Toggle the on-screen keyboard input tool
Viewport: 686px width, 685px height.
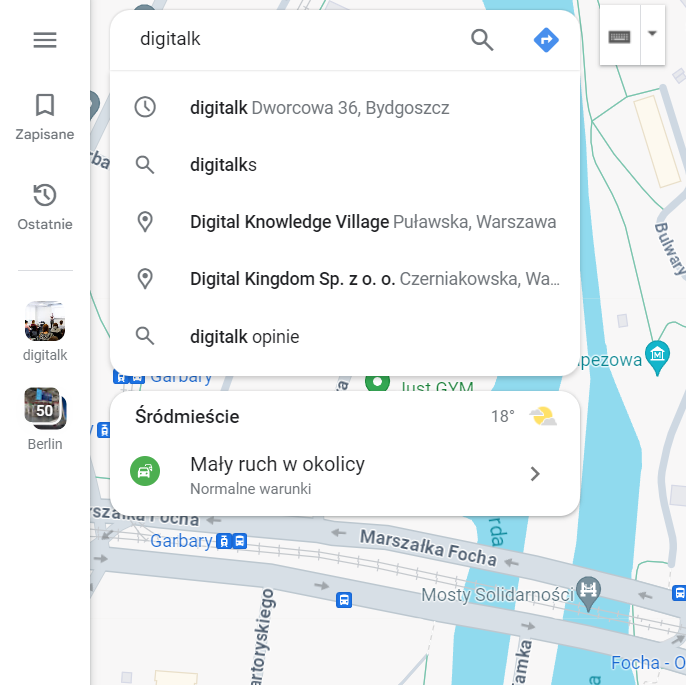point(619,36)
